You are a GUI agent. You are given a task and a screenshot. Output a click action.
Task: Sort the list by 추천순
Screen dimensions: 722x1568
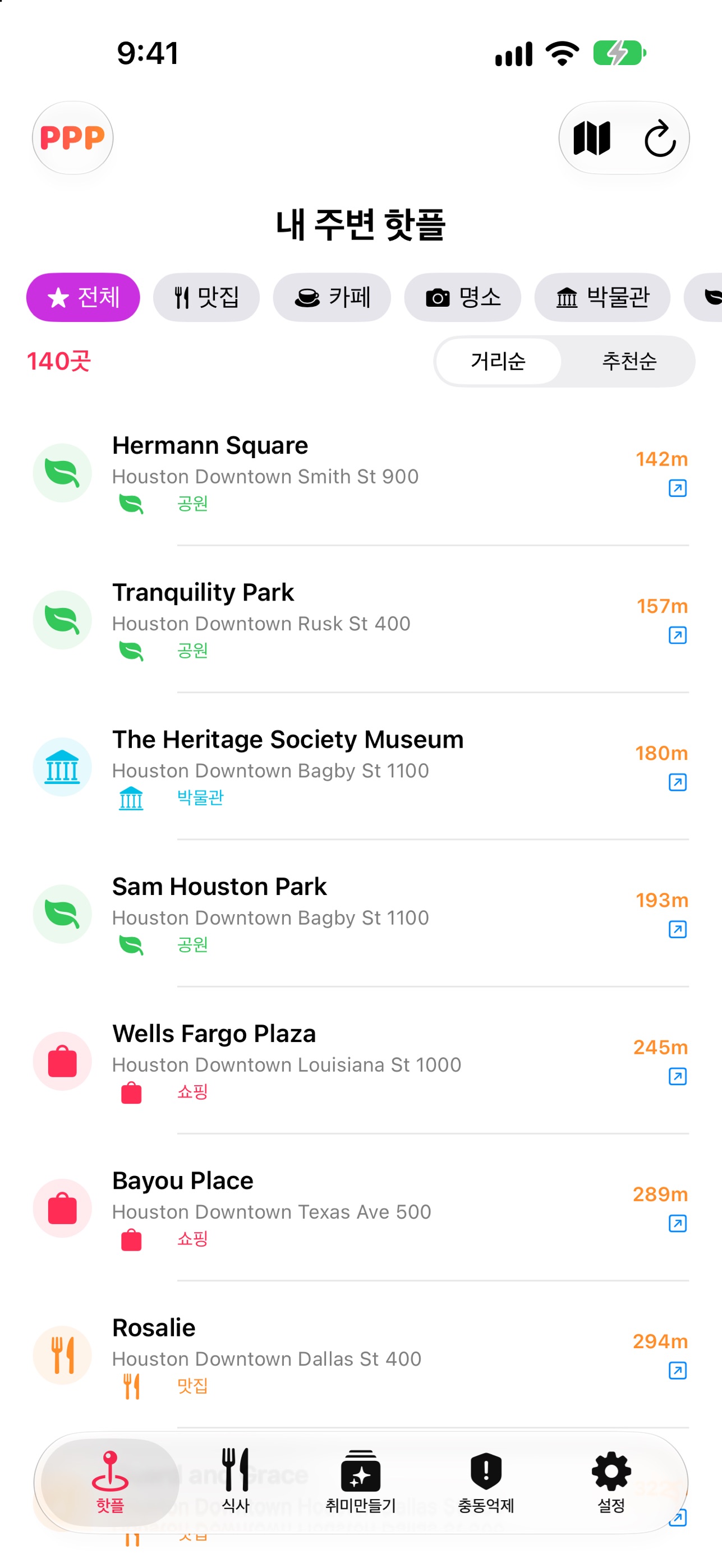tap(629, 361)
